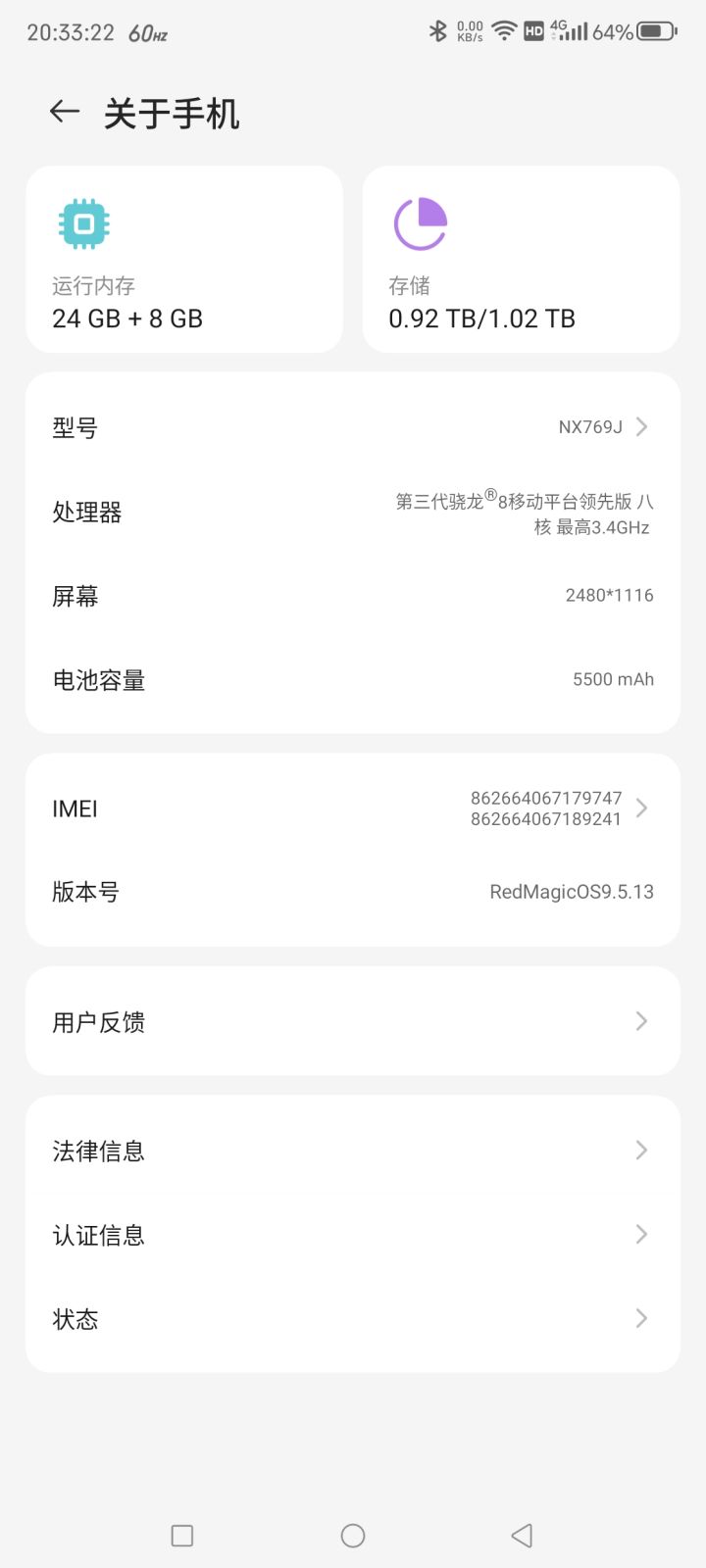Open 用户反馈 (user feedback)

(353, 1021)
